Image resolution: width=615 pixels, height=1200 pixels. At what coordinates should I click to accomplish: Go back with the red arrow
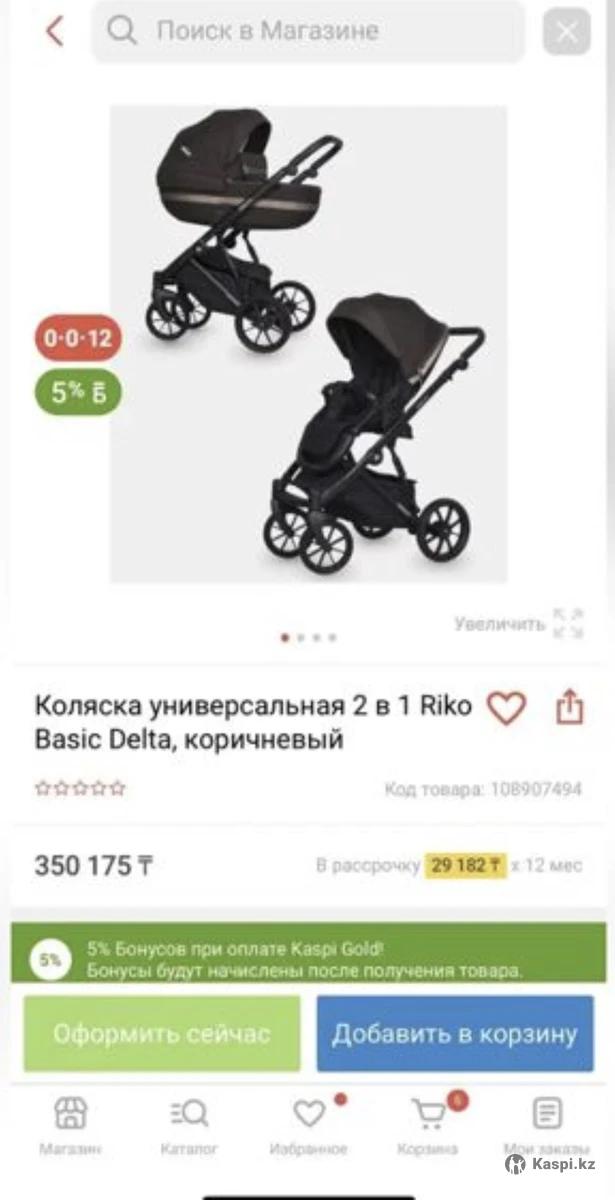[54, 31]
